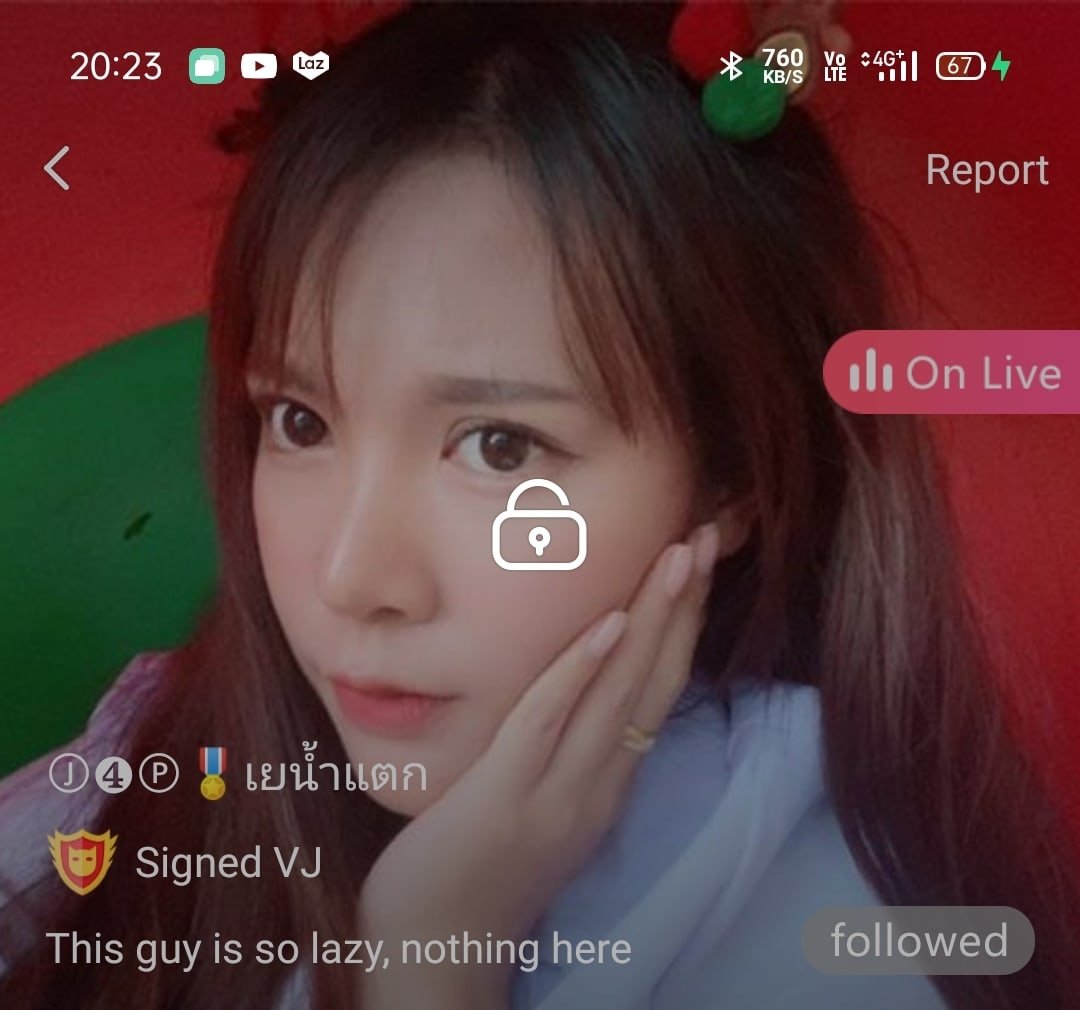Tap the lock icon on the photo
Image resolution: width=1080 pixels, height=1010 pixels.
(539, 526)
